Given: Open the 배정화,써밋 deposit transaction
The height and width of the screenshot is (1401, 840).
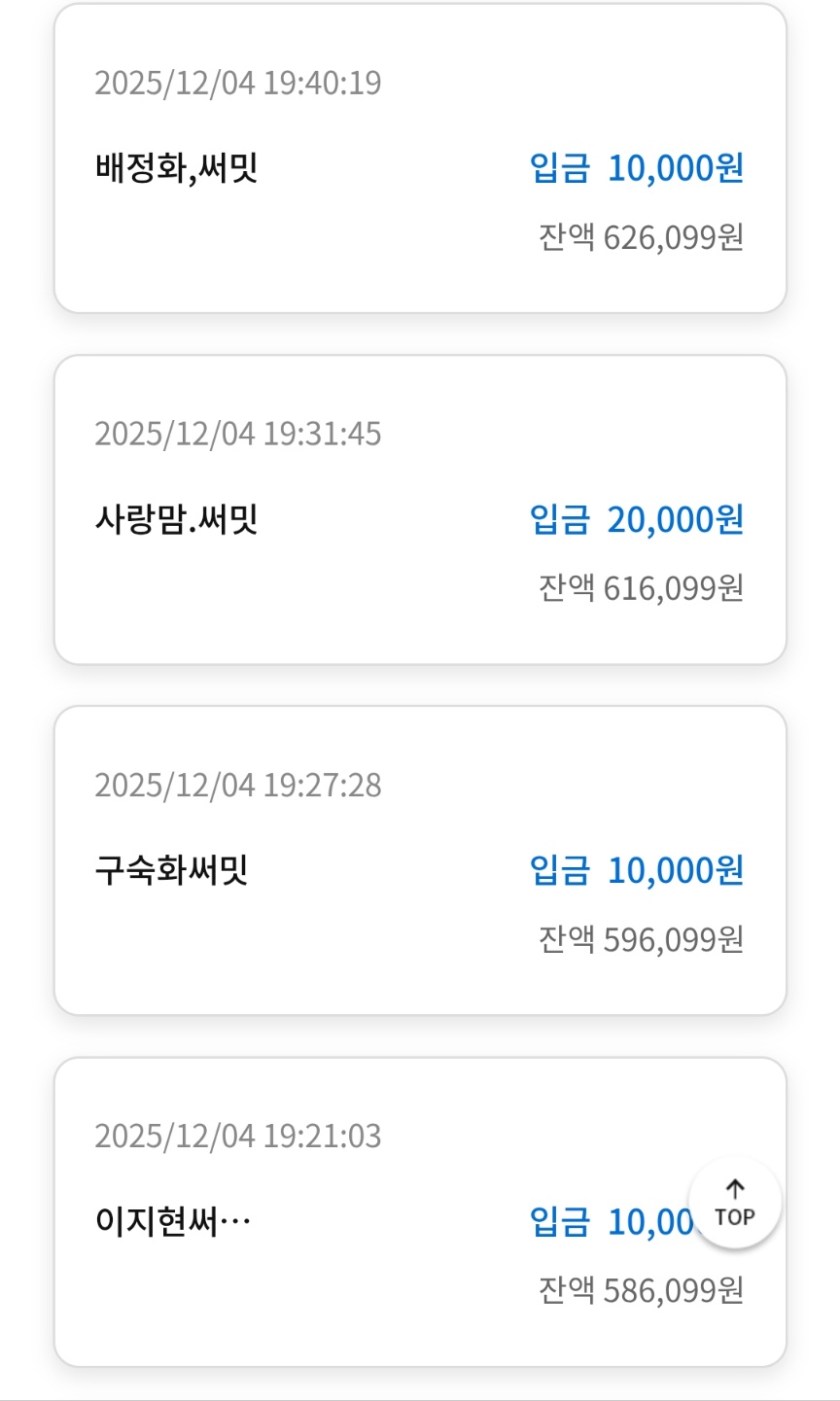Looking at the screenshot, I should tap(419, 159).
